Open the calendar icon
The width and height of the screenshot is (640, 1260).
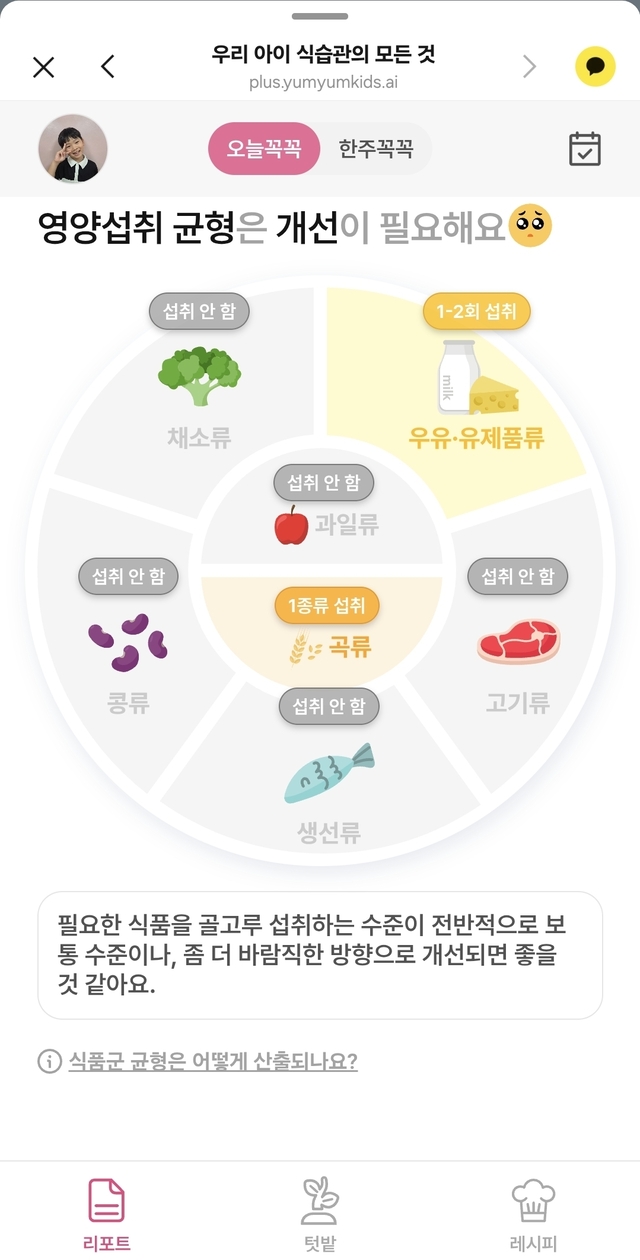tap(585, 149)
